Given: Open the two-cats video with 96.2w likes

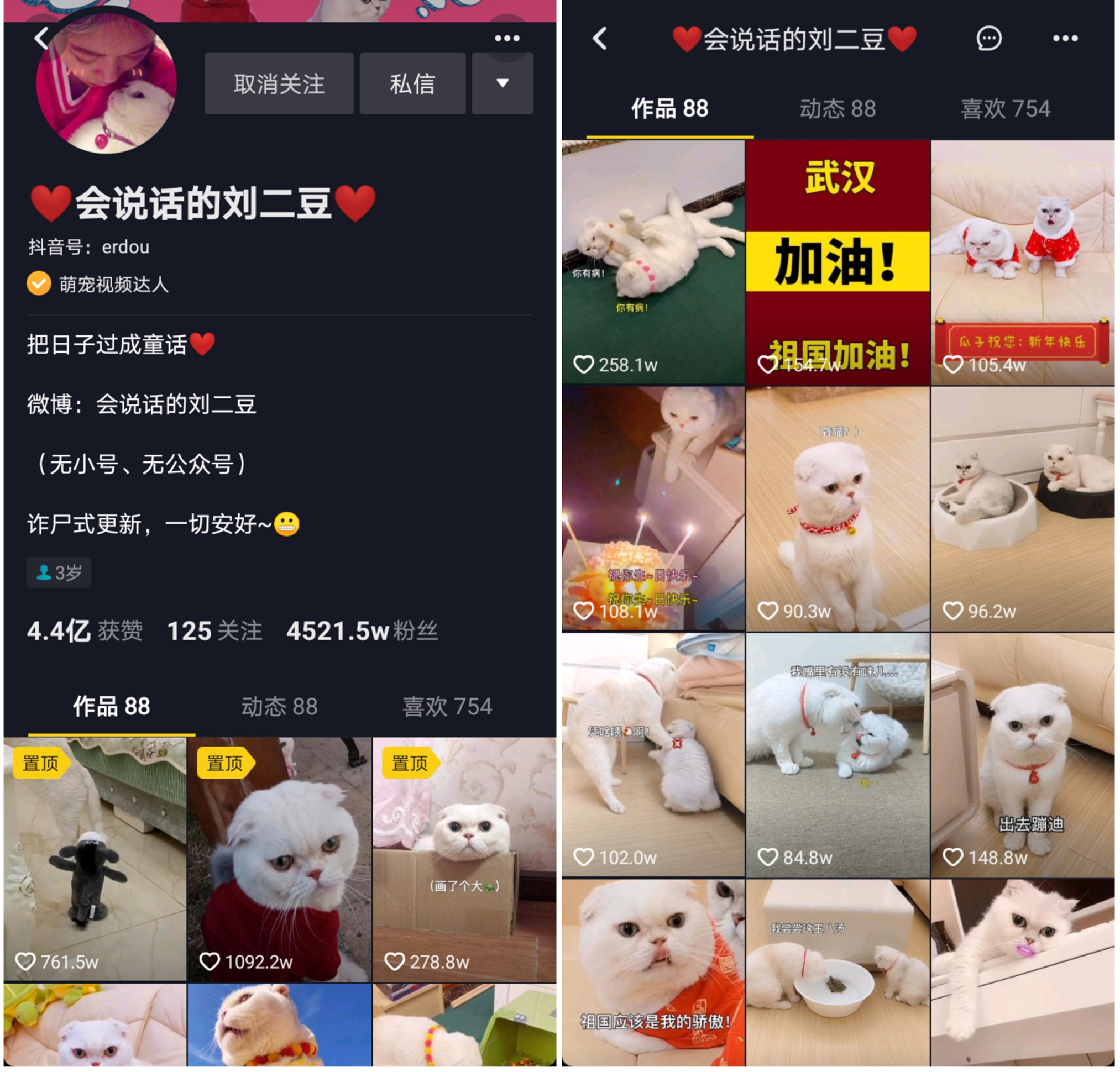Looking at the screenshot, I should (x=1022, y=508).
